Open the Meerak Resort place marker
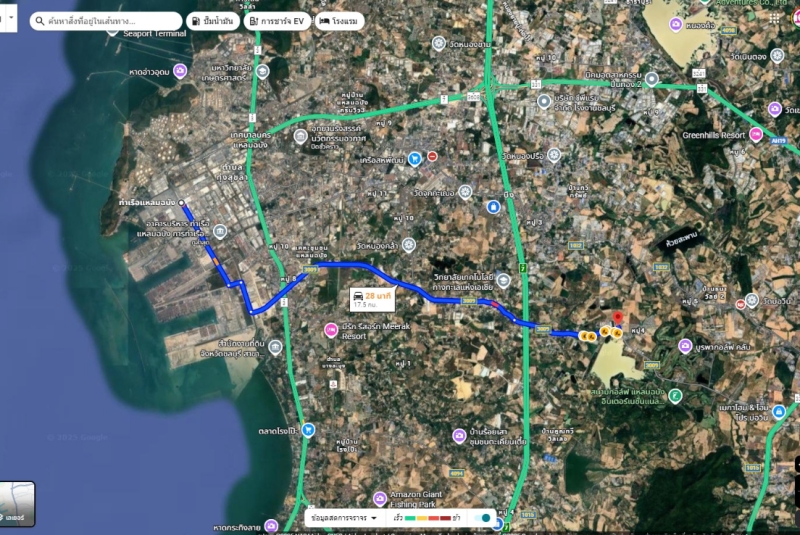Image resolution: width=800 pixels, height=535 pixels. 331,331
